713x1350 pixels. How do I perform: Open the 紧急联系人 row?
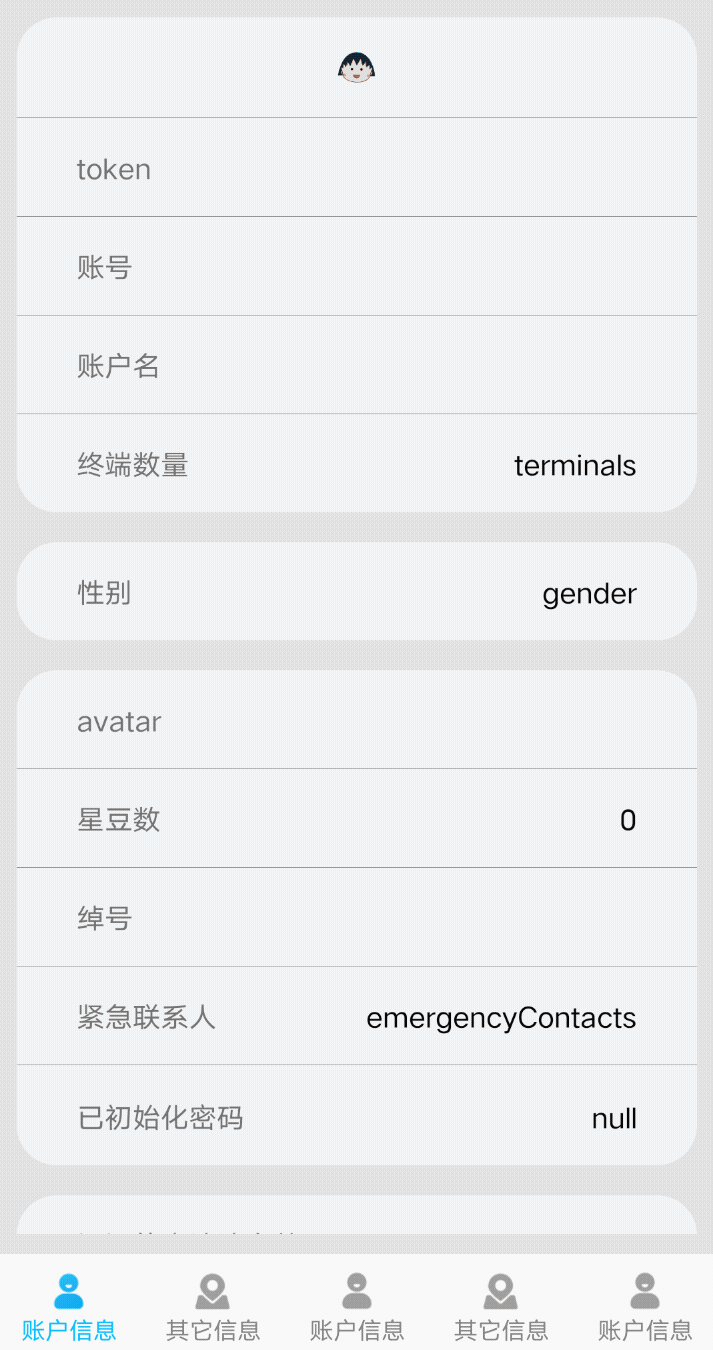pos(356,1017)
